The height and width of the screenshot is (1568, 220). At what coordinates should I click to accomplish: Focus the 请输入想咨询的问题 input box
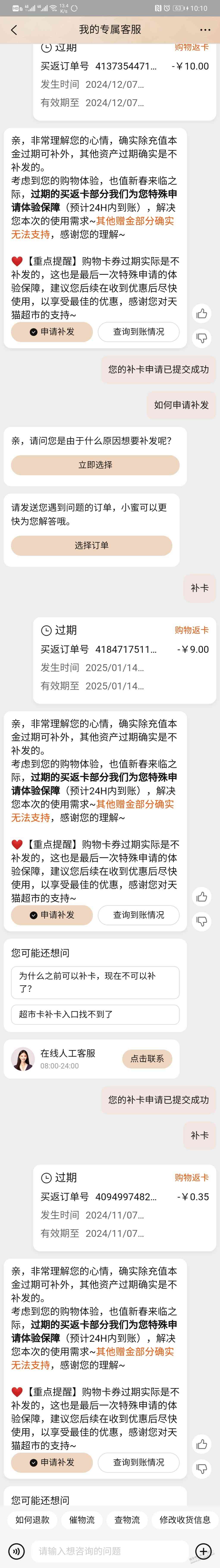[110, 1550]
